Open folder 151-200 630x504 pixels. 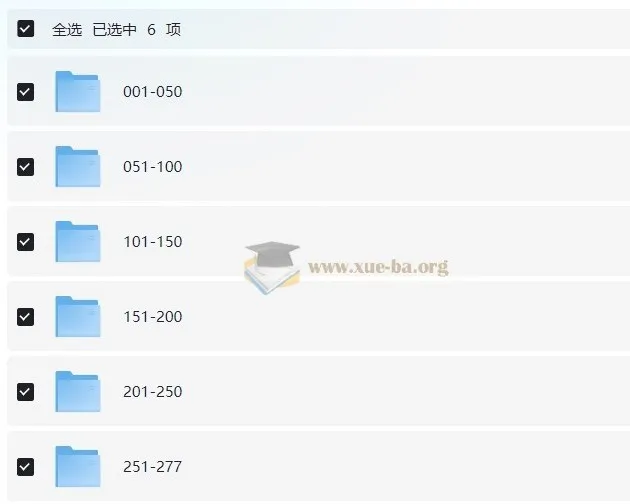point(152,317)
